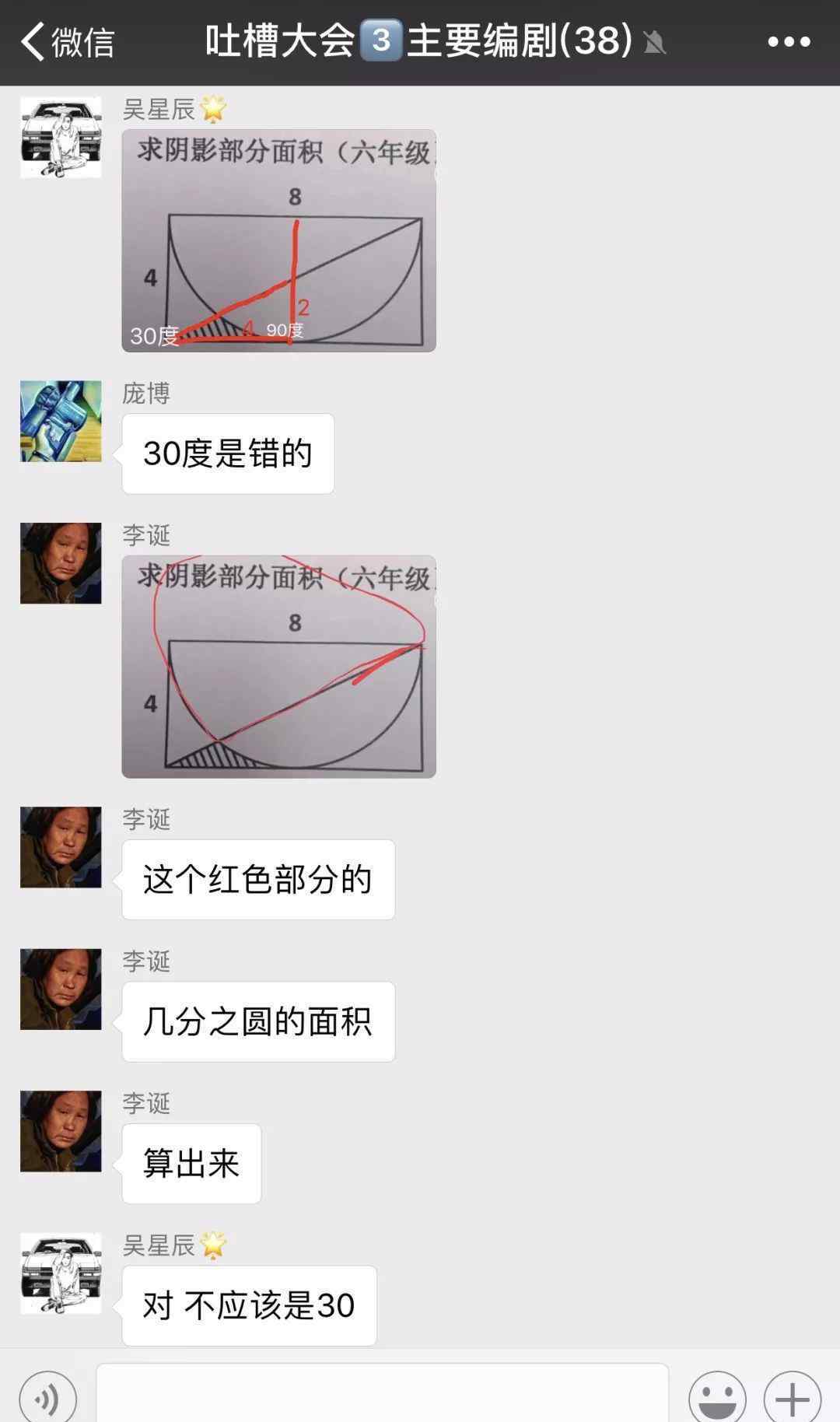Viewport: 840px width, 1422px height.
Task: View 庞博's profile from his avatar
Action: pos(61,421)
